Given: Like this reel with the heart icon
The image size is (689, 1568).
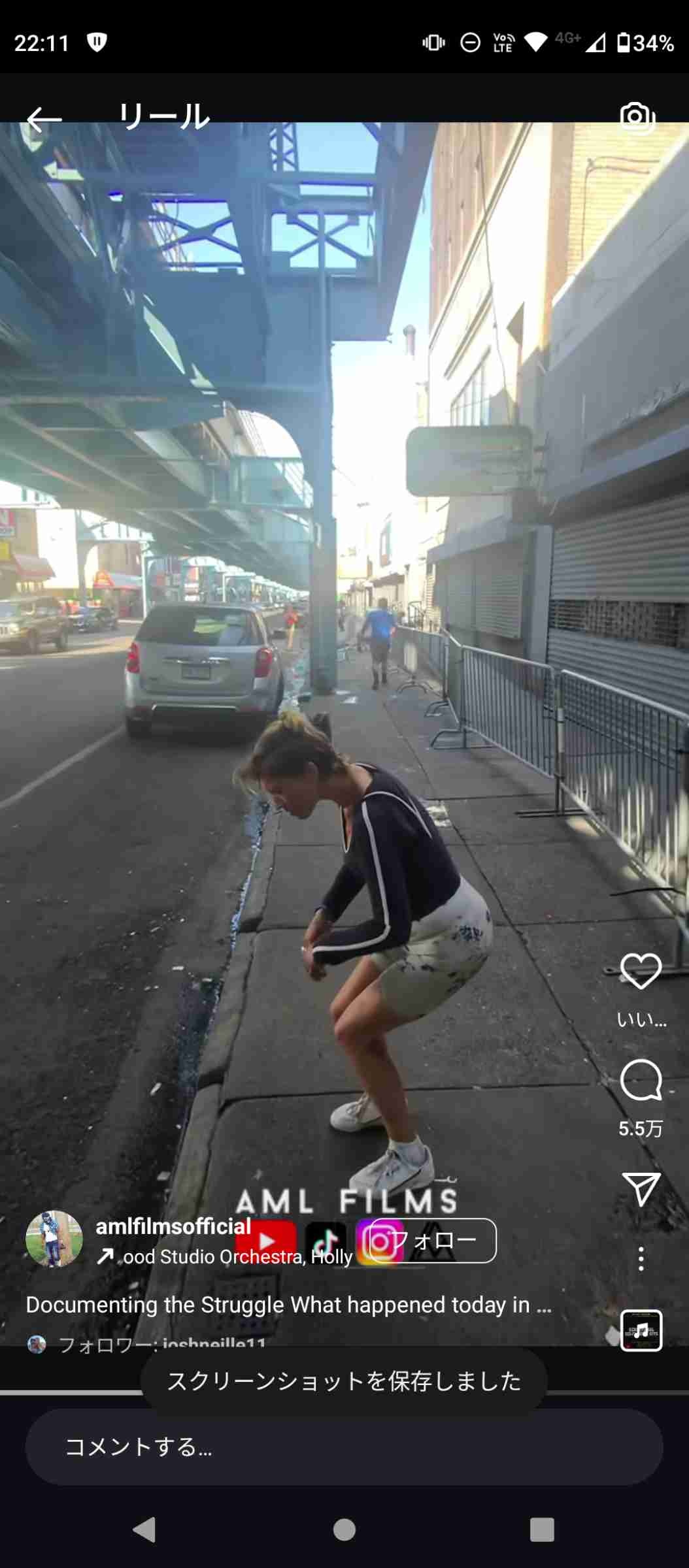Looking at the screenshot, I should pos(641,972).
